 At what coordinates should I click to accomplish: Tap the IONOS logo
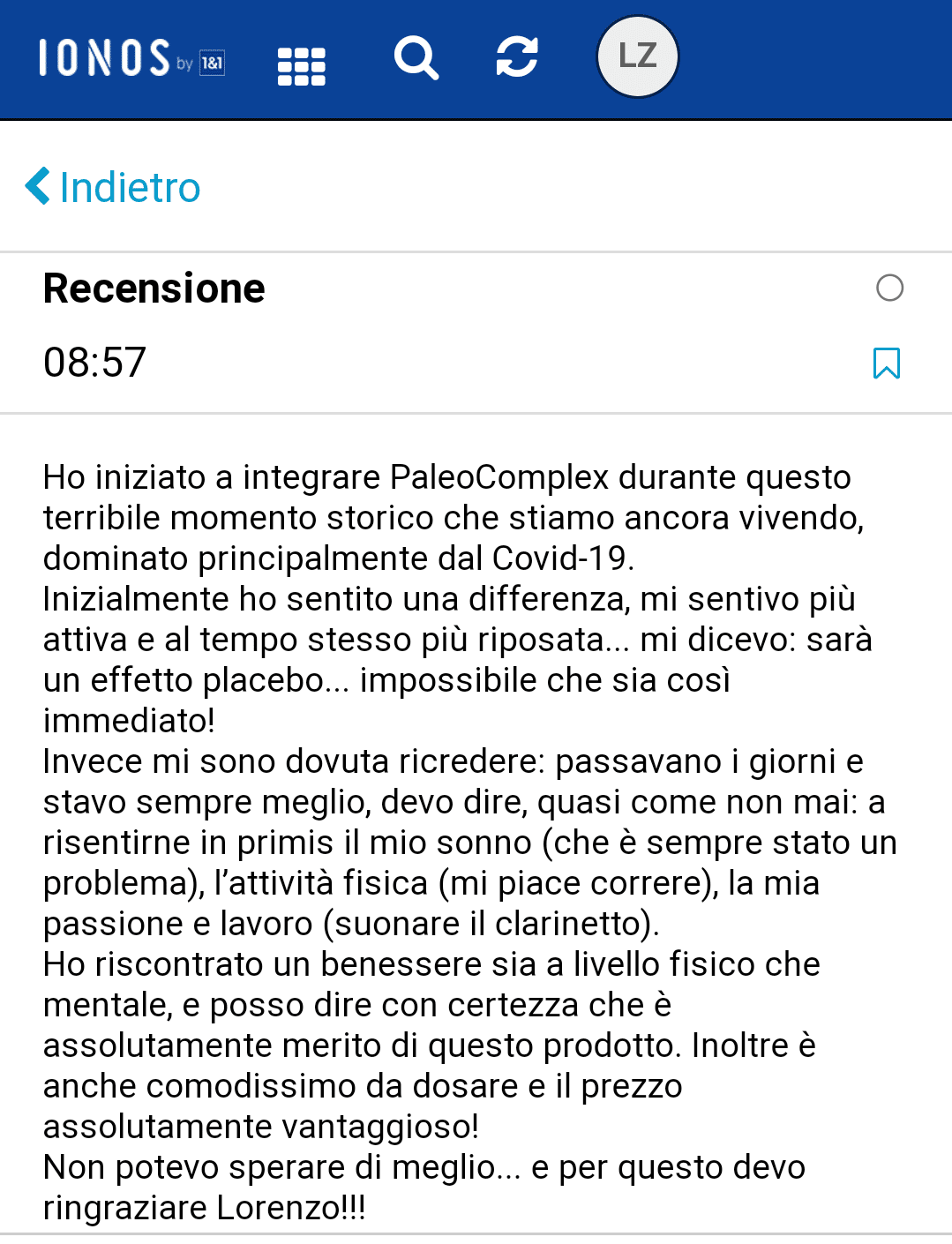pos(131,58)
